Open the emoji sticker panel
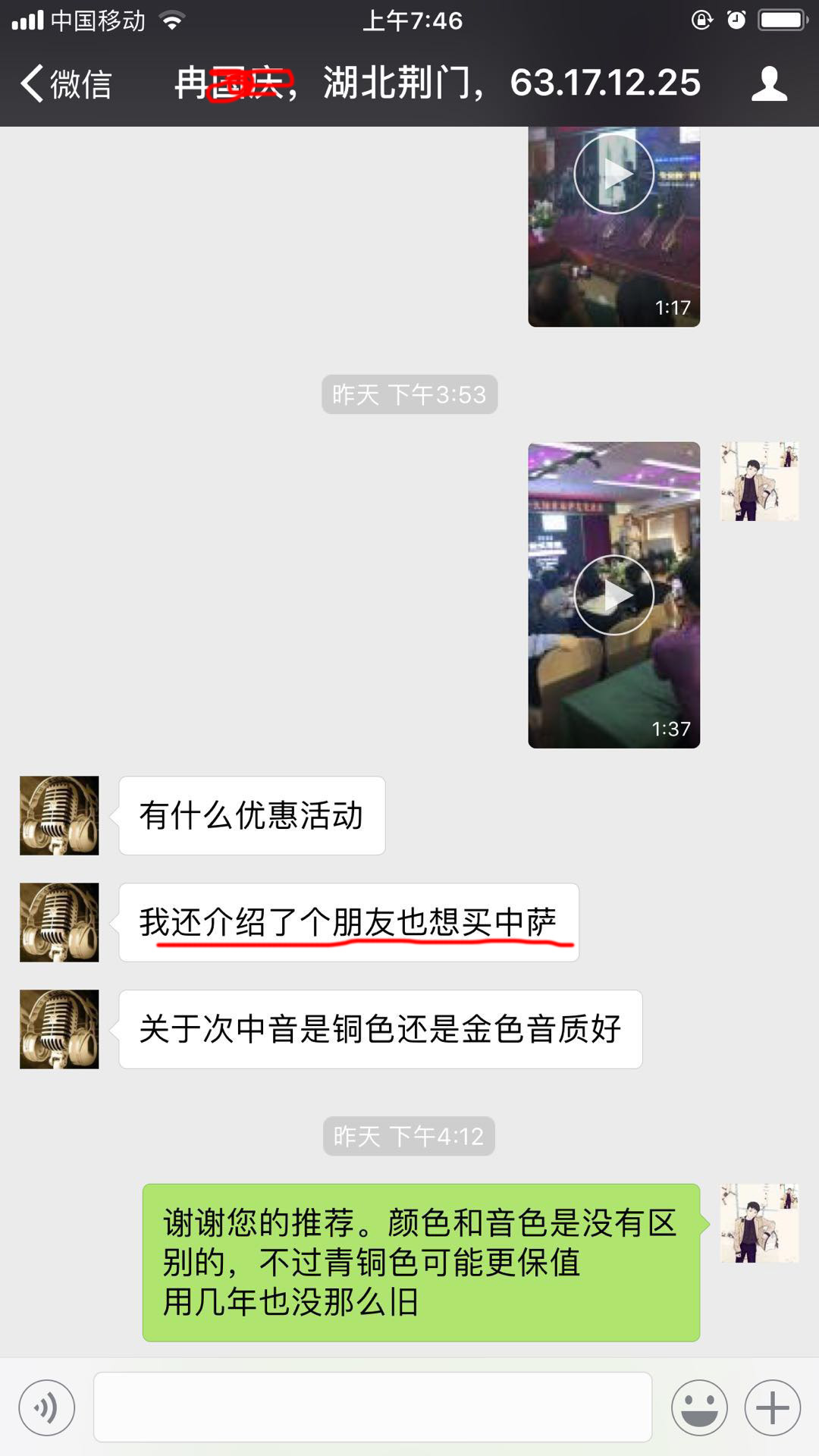This screenshot has height=1456, width=819. [698, 1408]
